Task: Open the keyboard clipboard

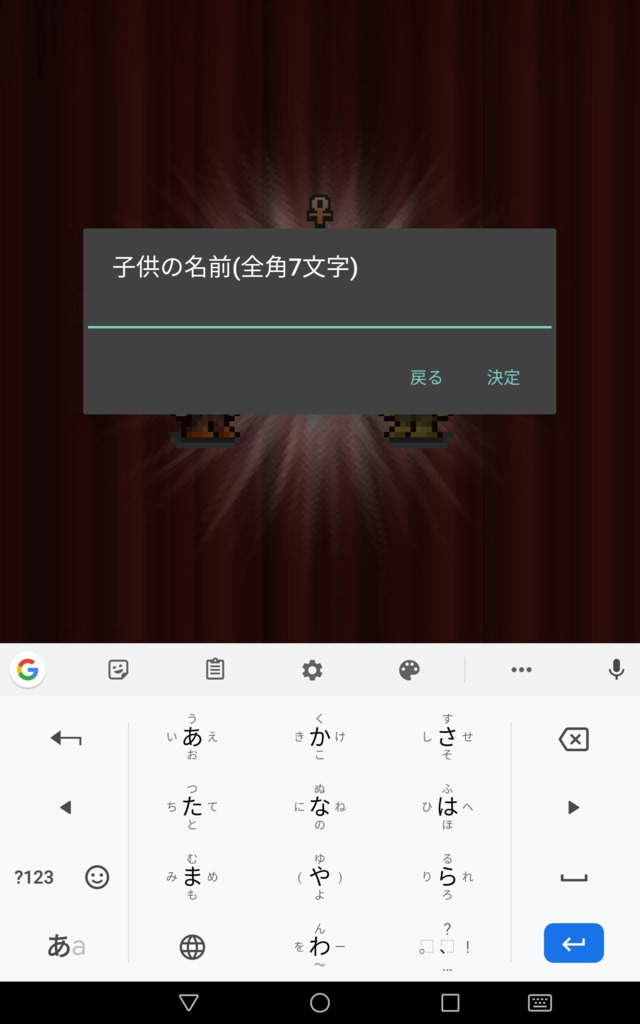Action: pyautogui.click(x=215, y=669)
